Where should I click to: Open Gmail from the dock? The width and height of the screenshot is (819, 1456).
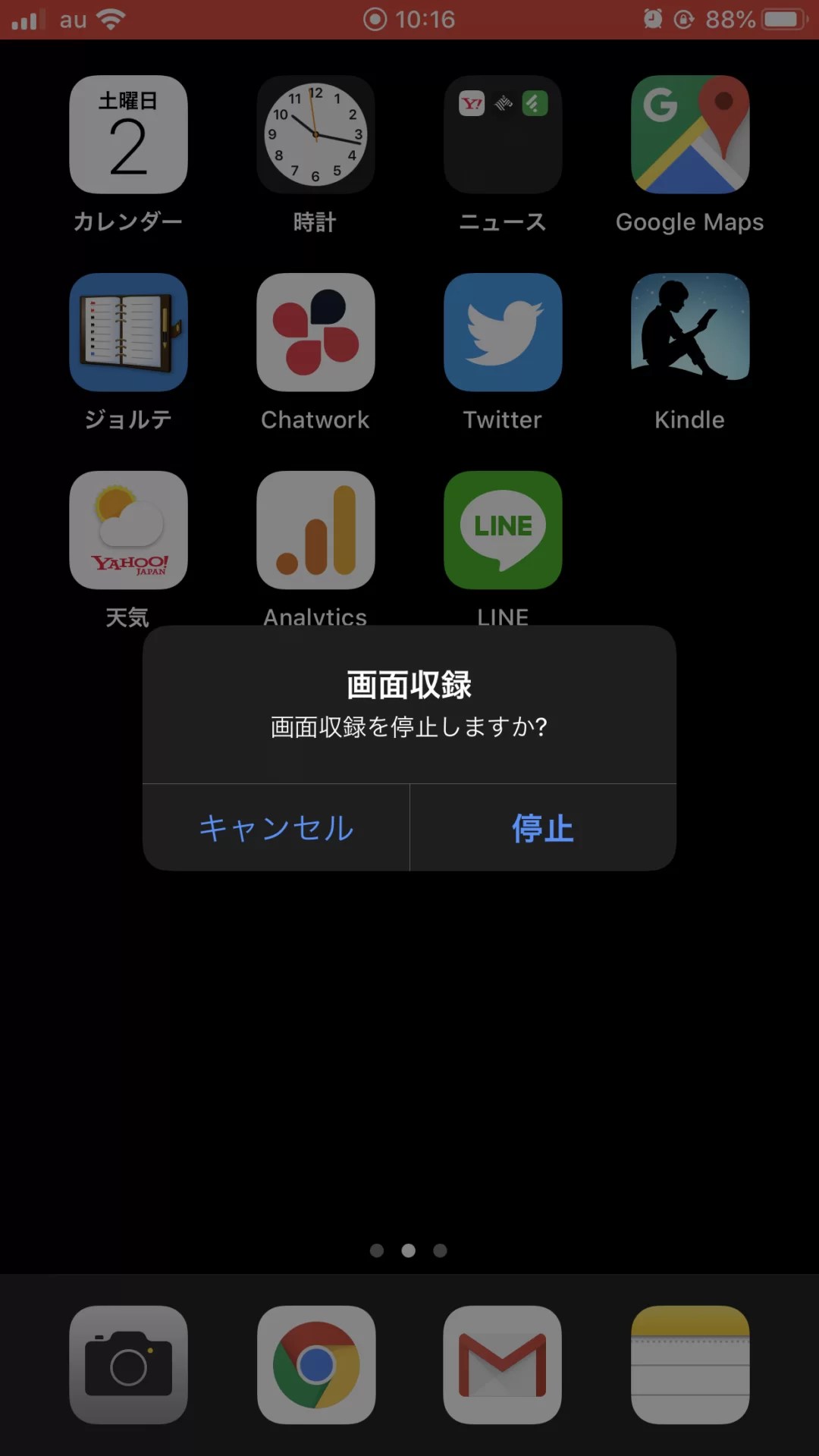click(503, 1365)
